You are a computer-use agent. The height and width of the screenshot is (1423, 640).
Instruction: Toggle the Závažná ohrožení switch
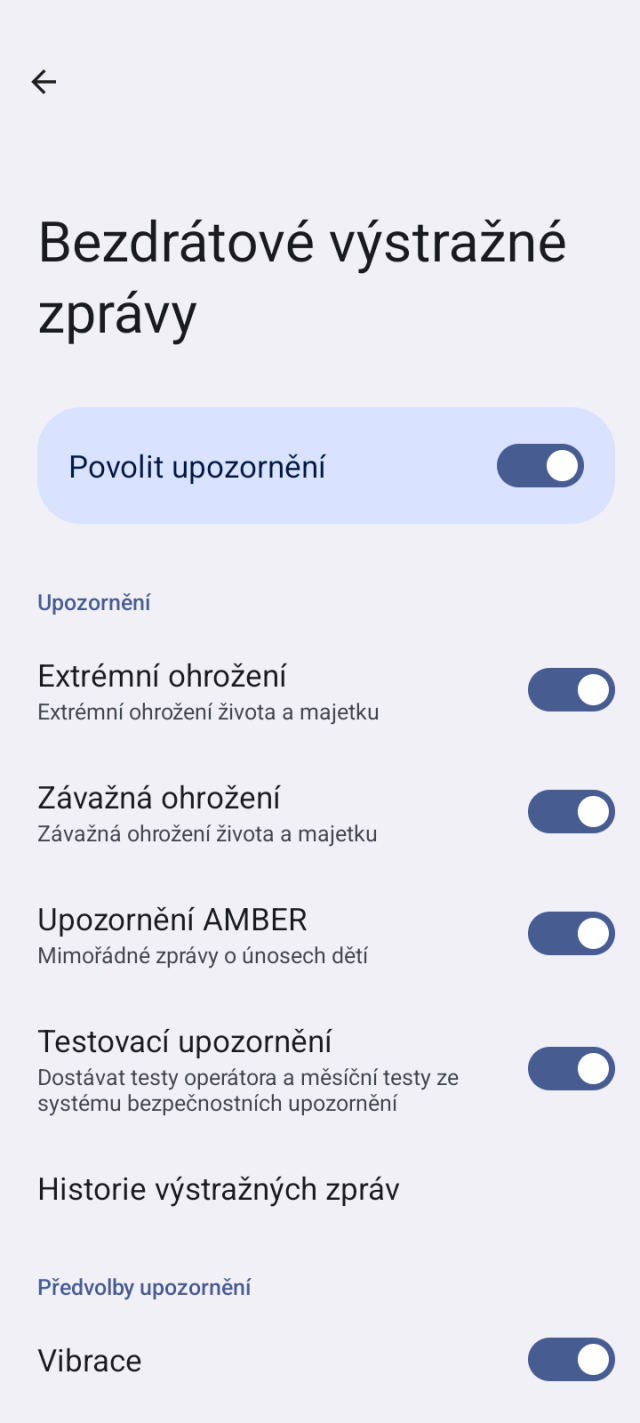coord(571,812)
